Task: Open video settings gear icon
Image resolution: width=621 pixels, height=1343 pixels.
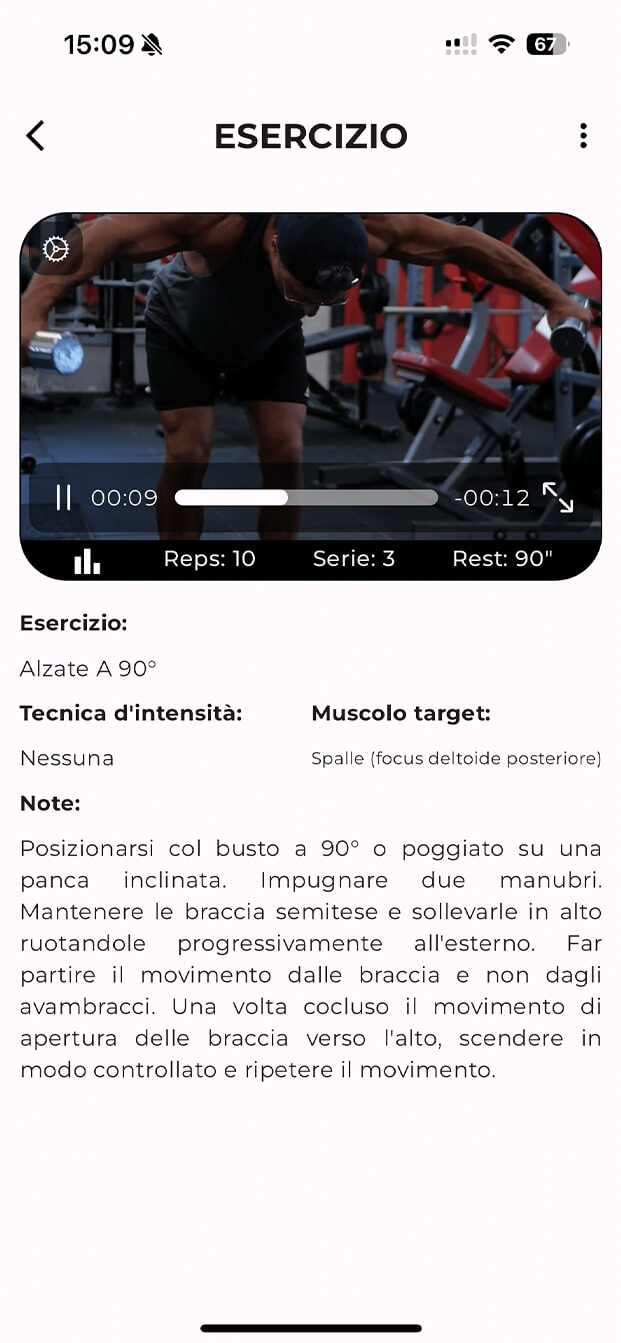Action: 56,249
